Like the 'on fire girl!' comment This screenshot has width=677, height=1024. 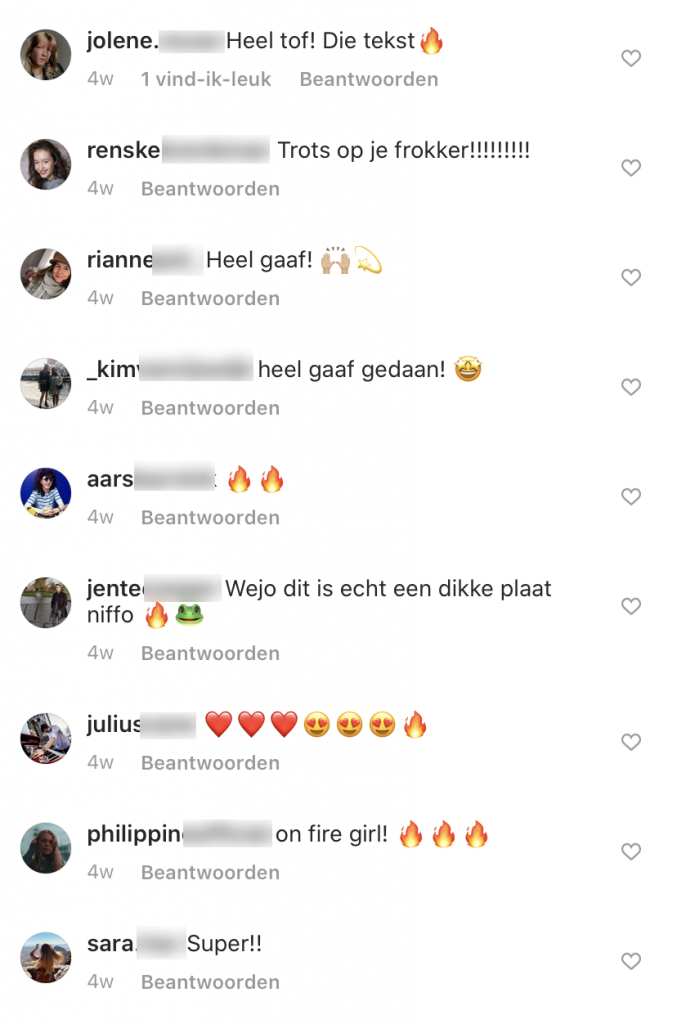[x=631, y=852]
